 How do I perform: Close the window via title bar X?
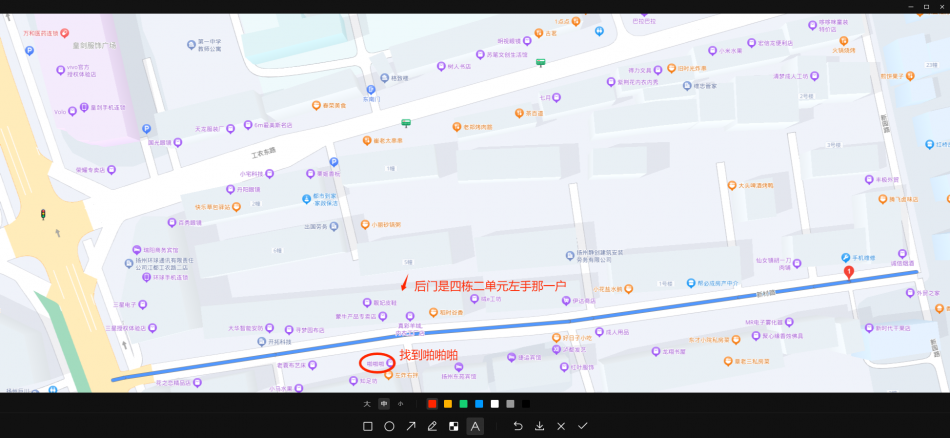[939, 6]
